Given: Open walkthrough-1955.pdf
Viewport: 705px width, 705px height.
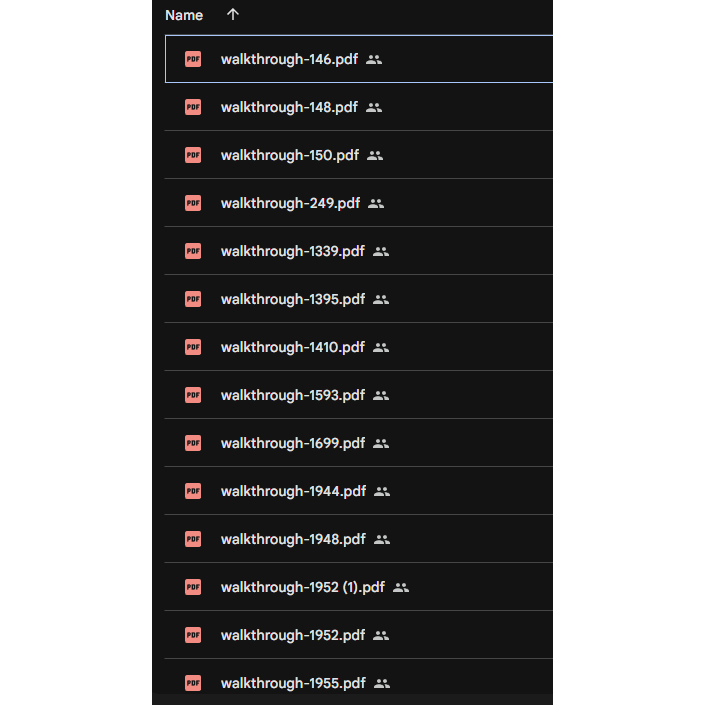Looking at the screenshot, I should (292, 683).
